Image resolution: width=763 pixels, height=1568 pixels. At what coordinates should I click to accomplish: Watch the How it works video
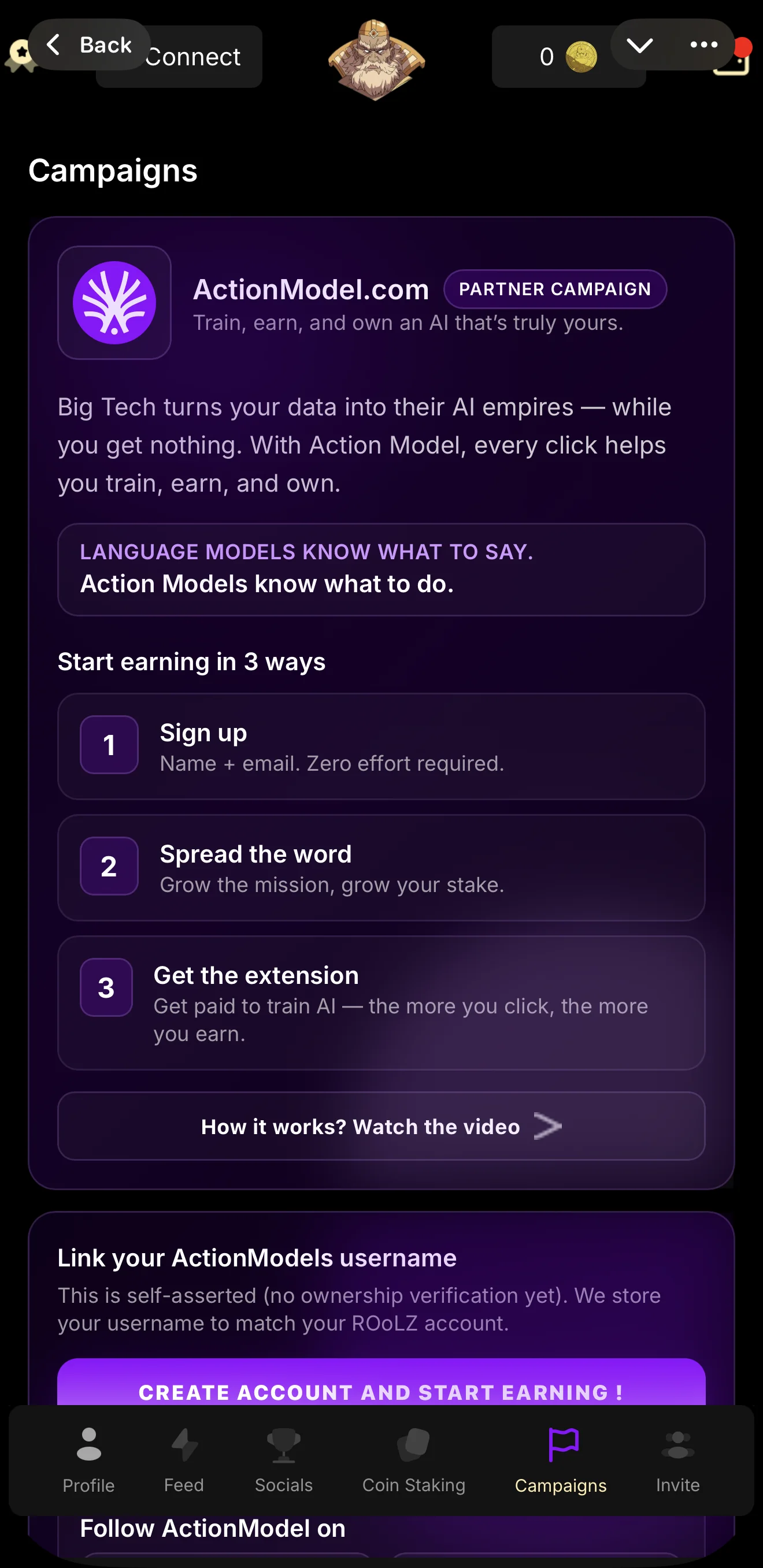pos(381,1126)
